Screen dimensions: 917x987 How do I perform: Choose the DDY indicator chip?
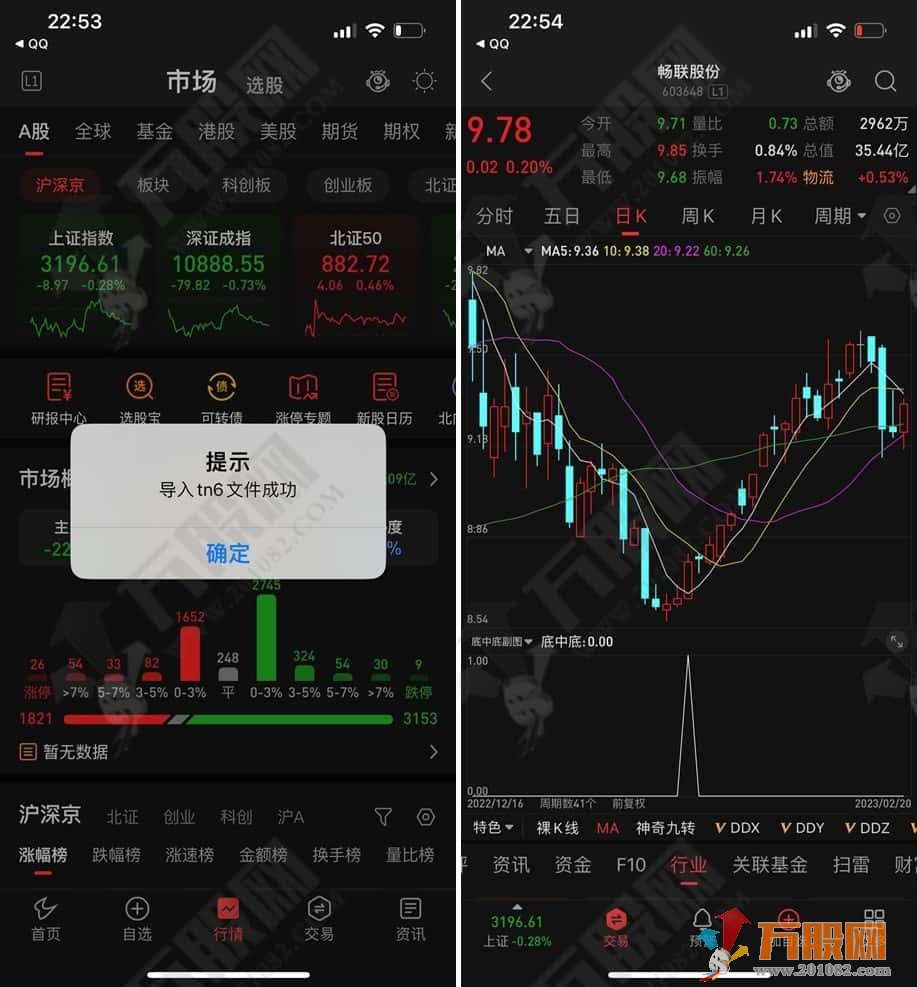coord(802,828)
